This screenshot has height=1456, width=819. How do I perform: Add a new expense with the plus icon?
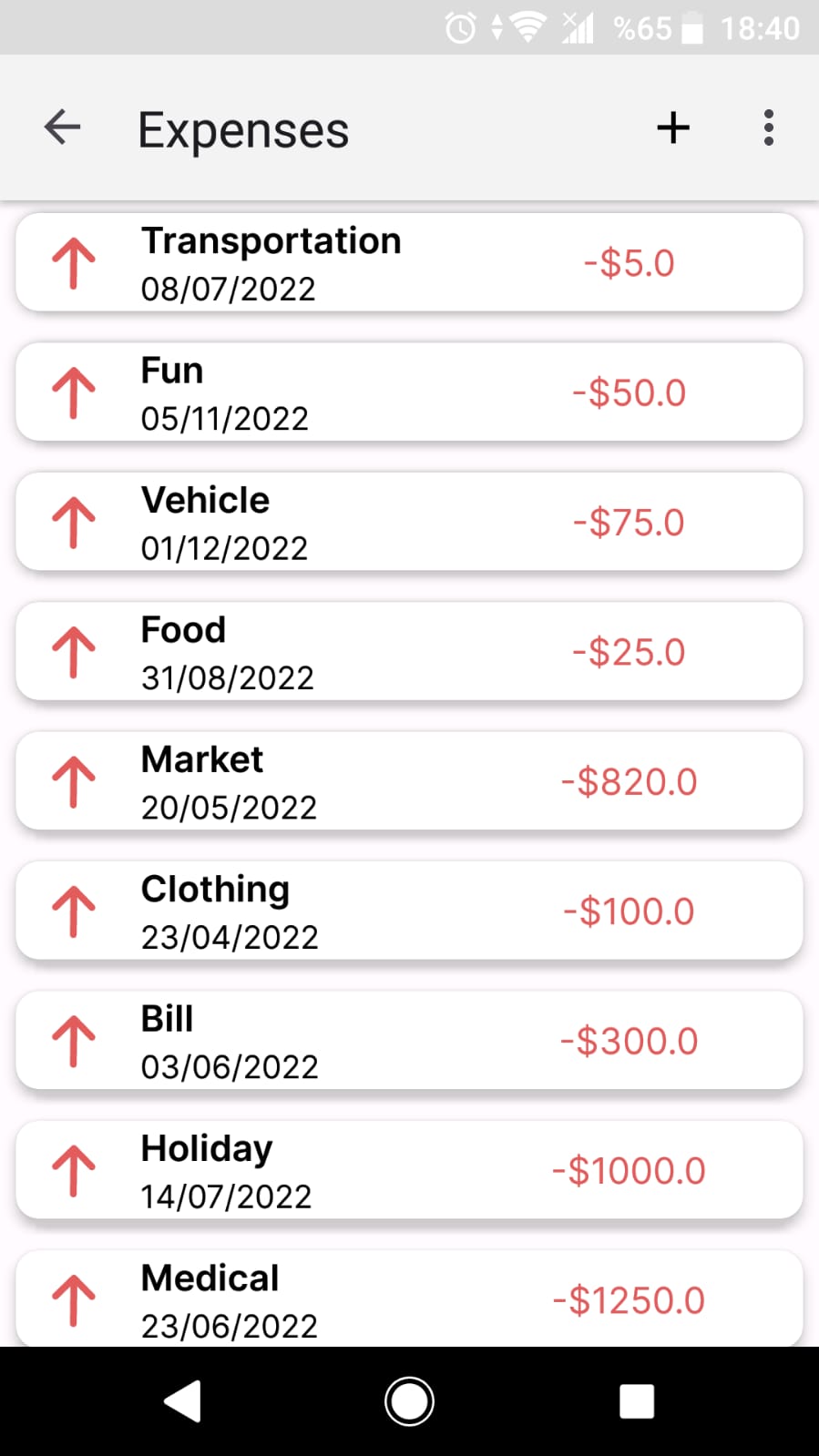(x=673, y=127)
